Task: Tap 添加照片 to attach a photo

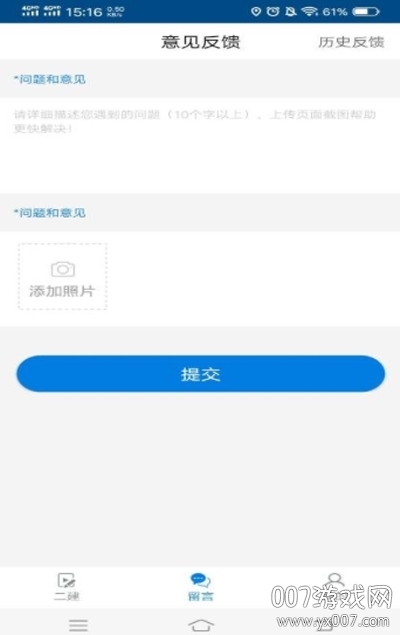Action: [62, 277]
